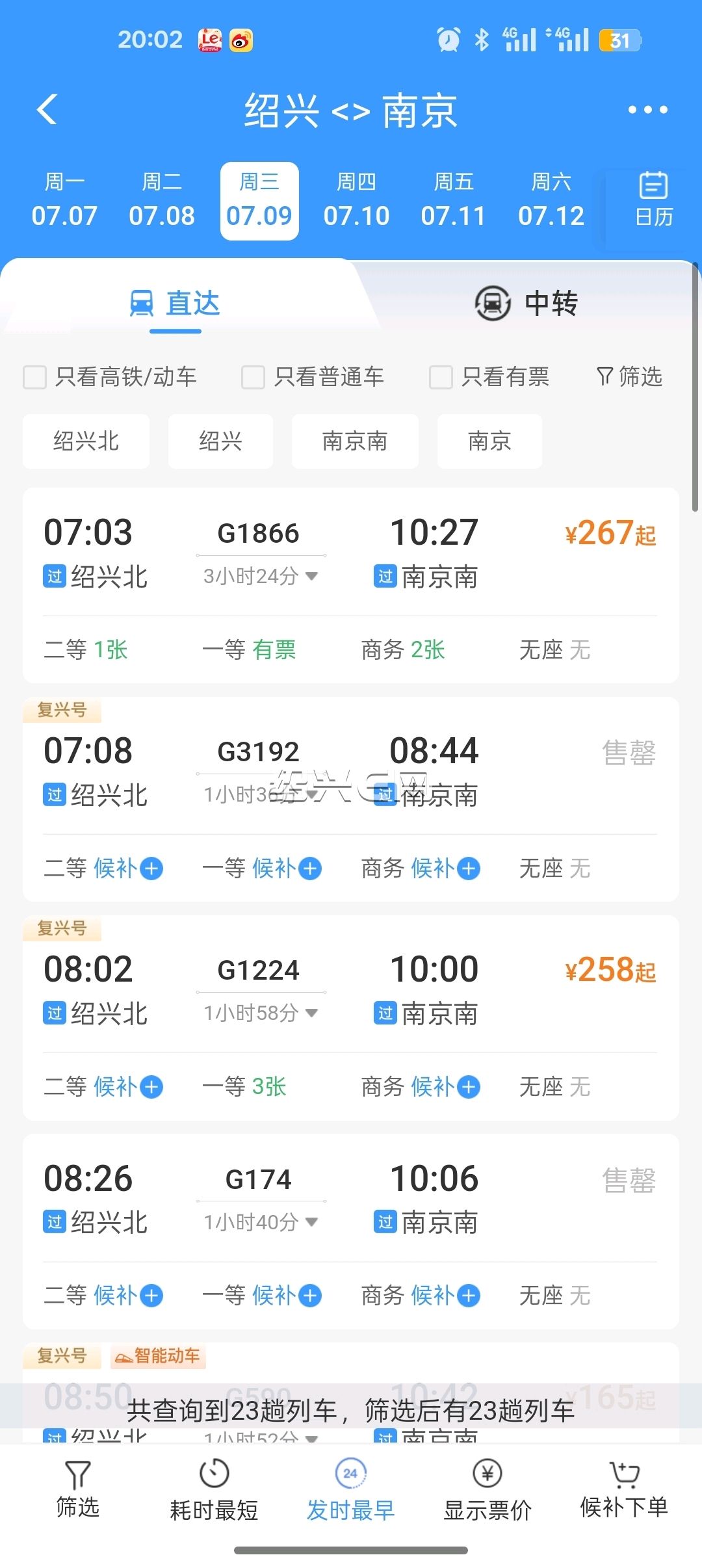Expand stops for G1224 1小时58分

(x=261, y=1013)
